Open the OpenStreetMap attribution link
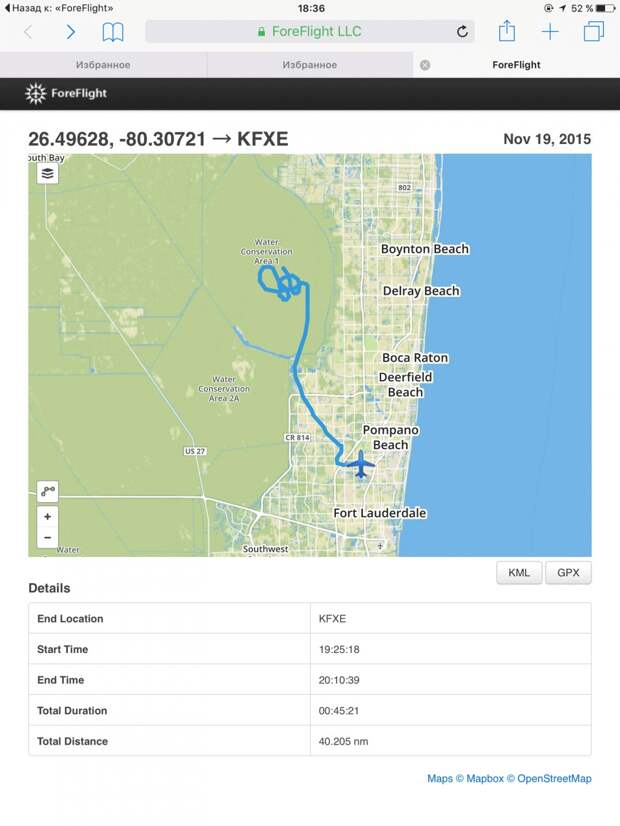This screenshot has height=826, width=620. [x=554, y=779]
